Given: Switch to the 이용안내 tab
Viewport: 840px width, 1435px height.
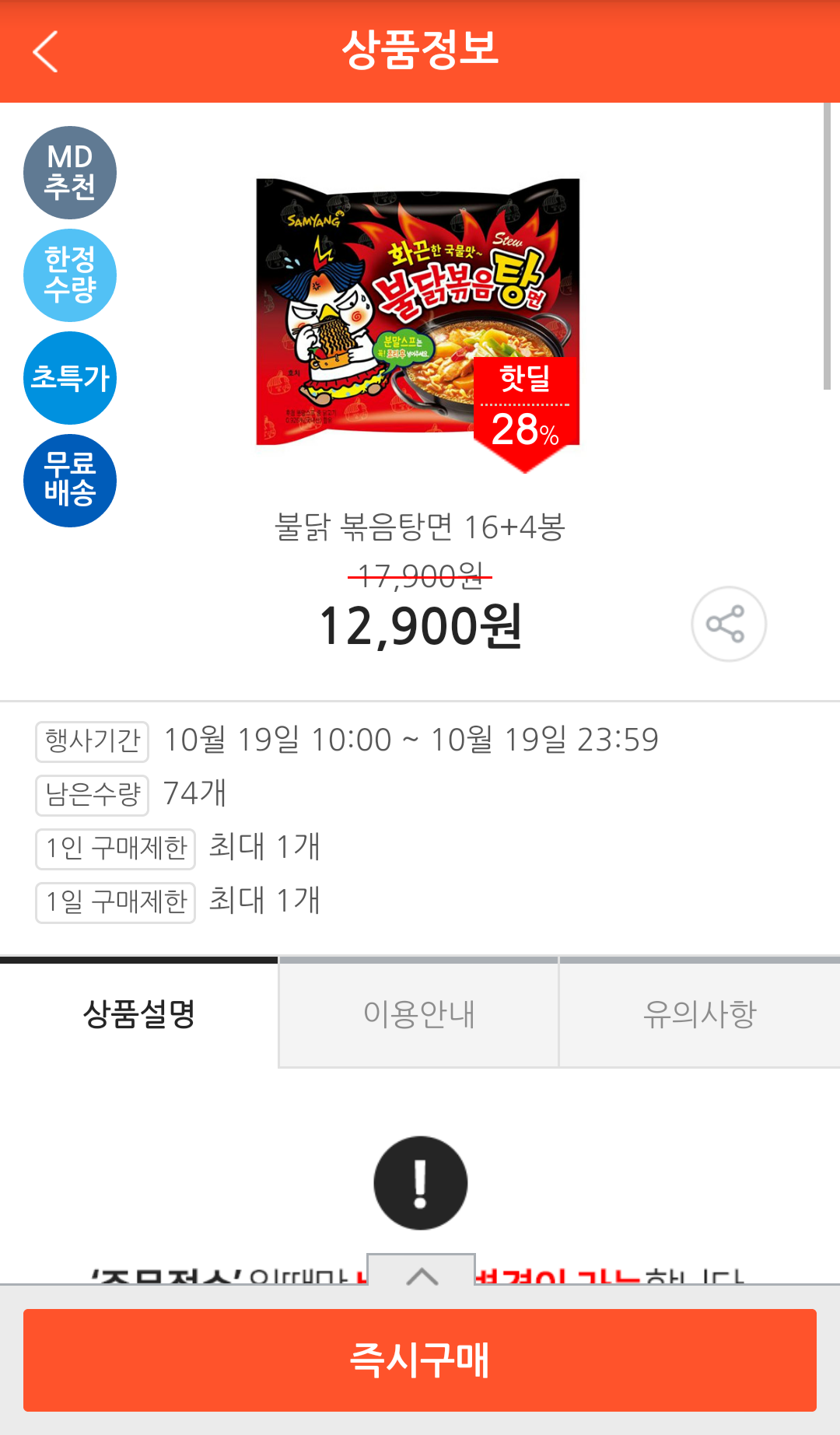Looking at the screenshot, I should (x=418, y=1013).
